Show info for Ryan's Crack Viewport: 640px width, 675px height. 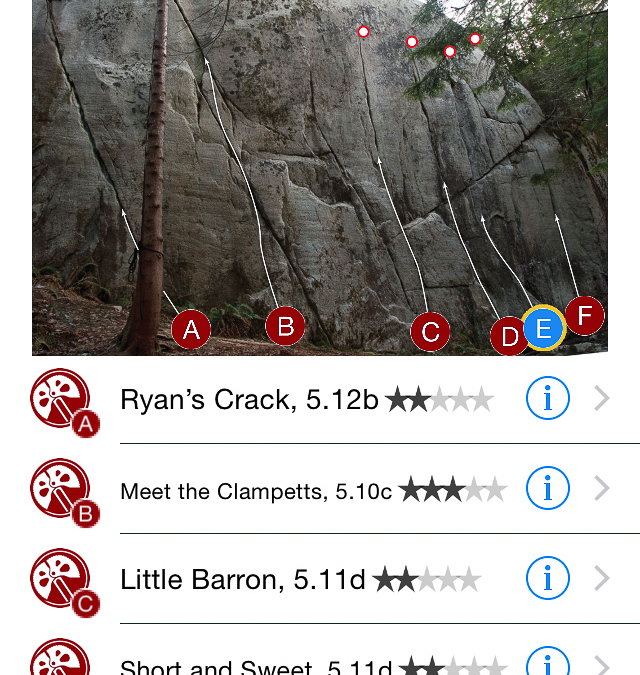[548, 399]
